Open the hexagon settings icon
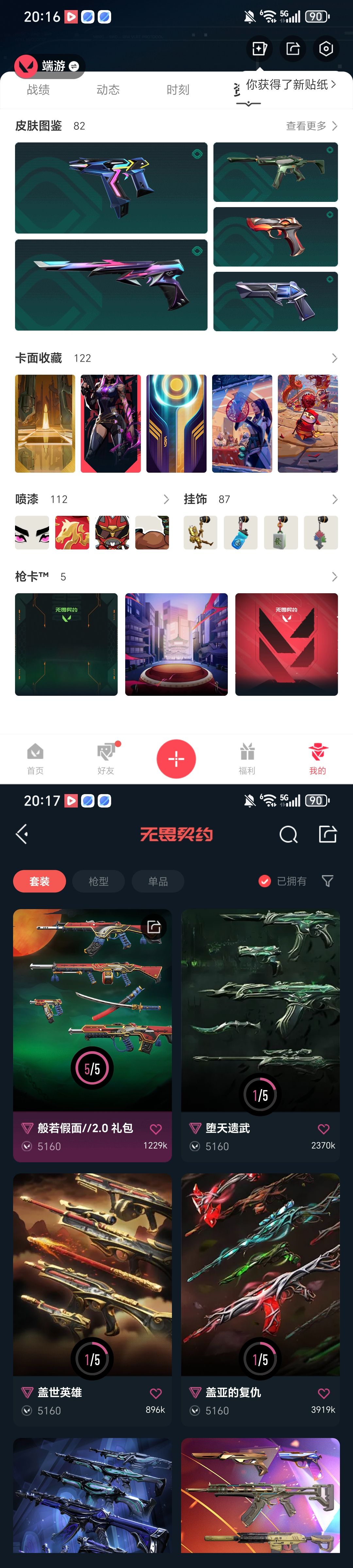The width and height of the screenshot is (353, 1568). [326, 49]
